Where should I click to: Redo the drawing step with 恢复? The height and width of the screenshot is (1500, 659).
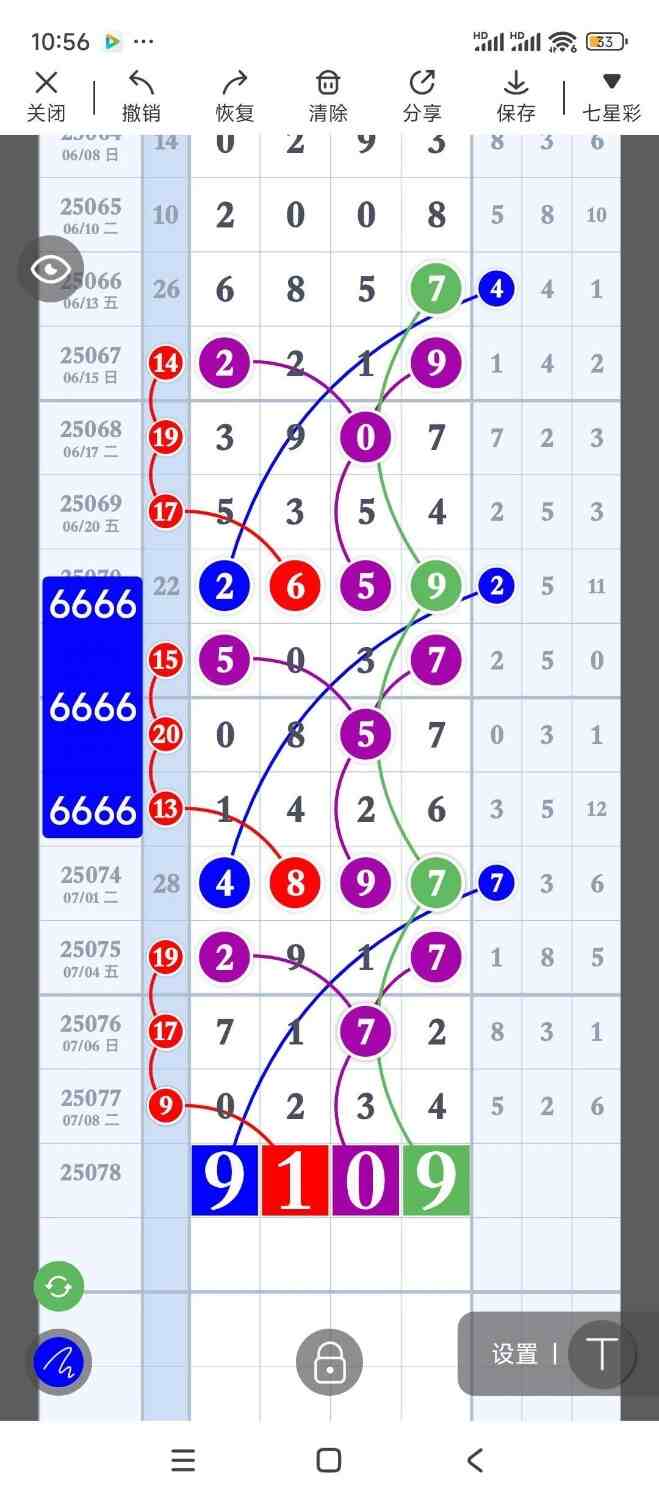[235, 96]
